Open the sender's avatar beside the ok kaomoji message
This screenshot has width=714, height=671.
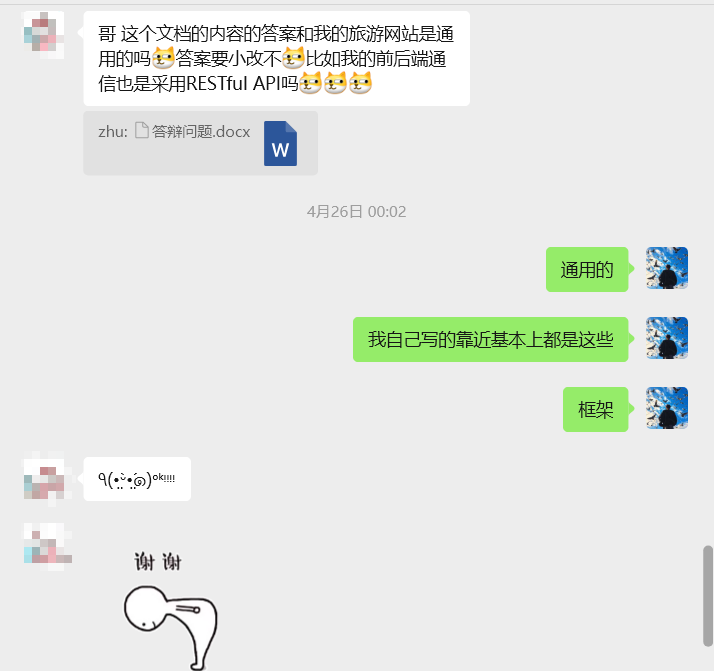point(44,478)
